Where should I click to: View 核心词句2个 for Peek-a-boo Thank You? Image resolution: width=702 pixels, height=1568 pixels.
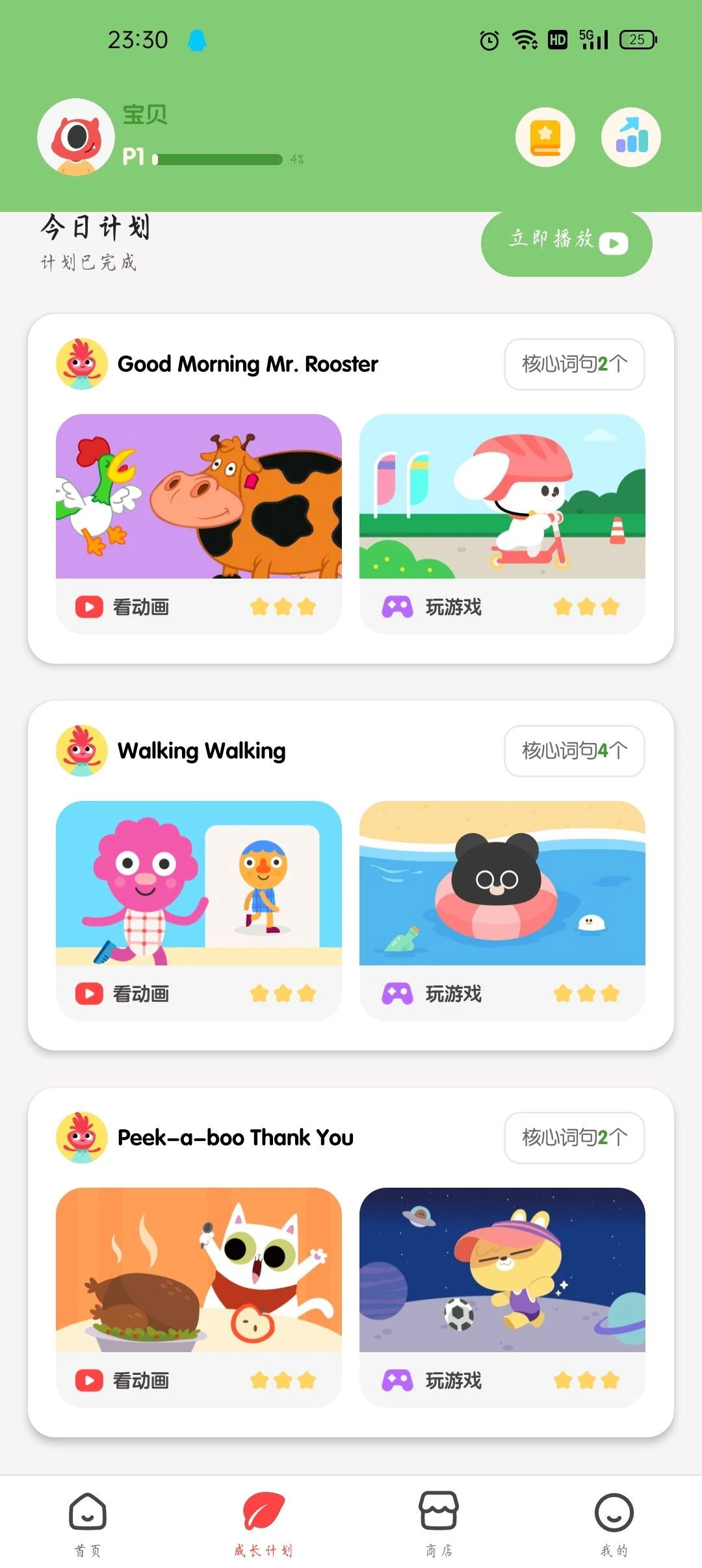pyautogui.click(x=574, y=1138)
